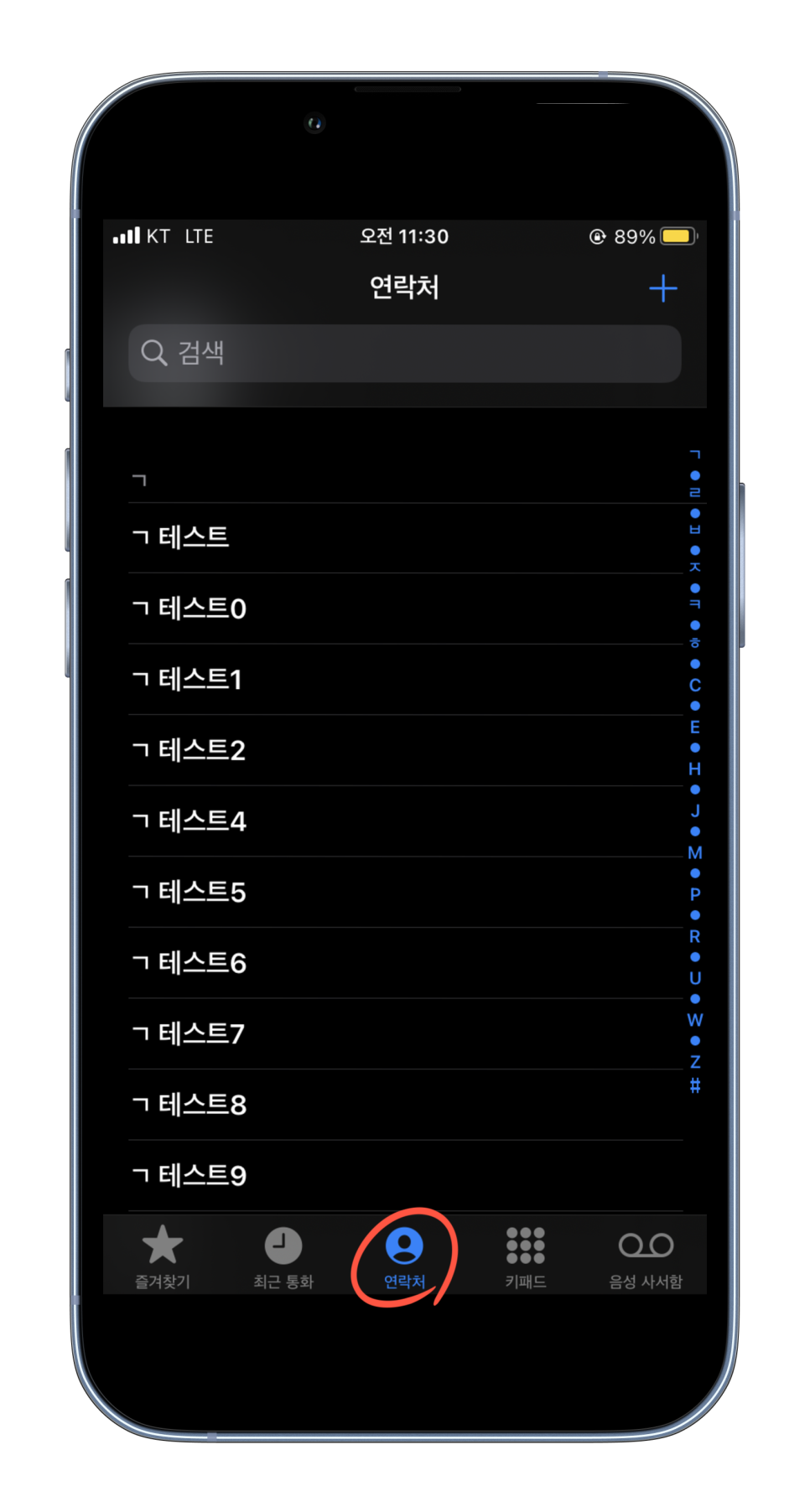This screenshot has width=810, height=1512.
Task: Jump to M in the index bar
Action: tap(695, 852)
